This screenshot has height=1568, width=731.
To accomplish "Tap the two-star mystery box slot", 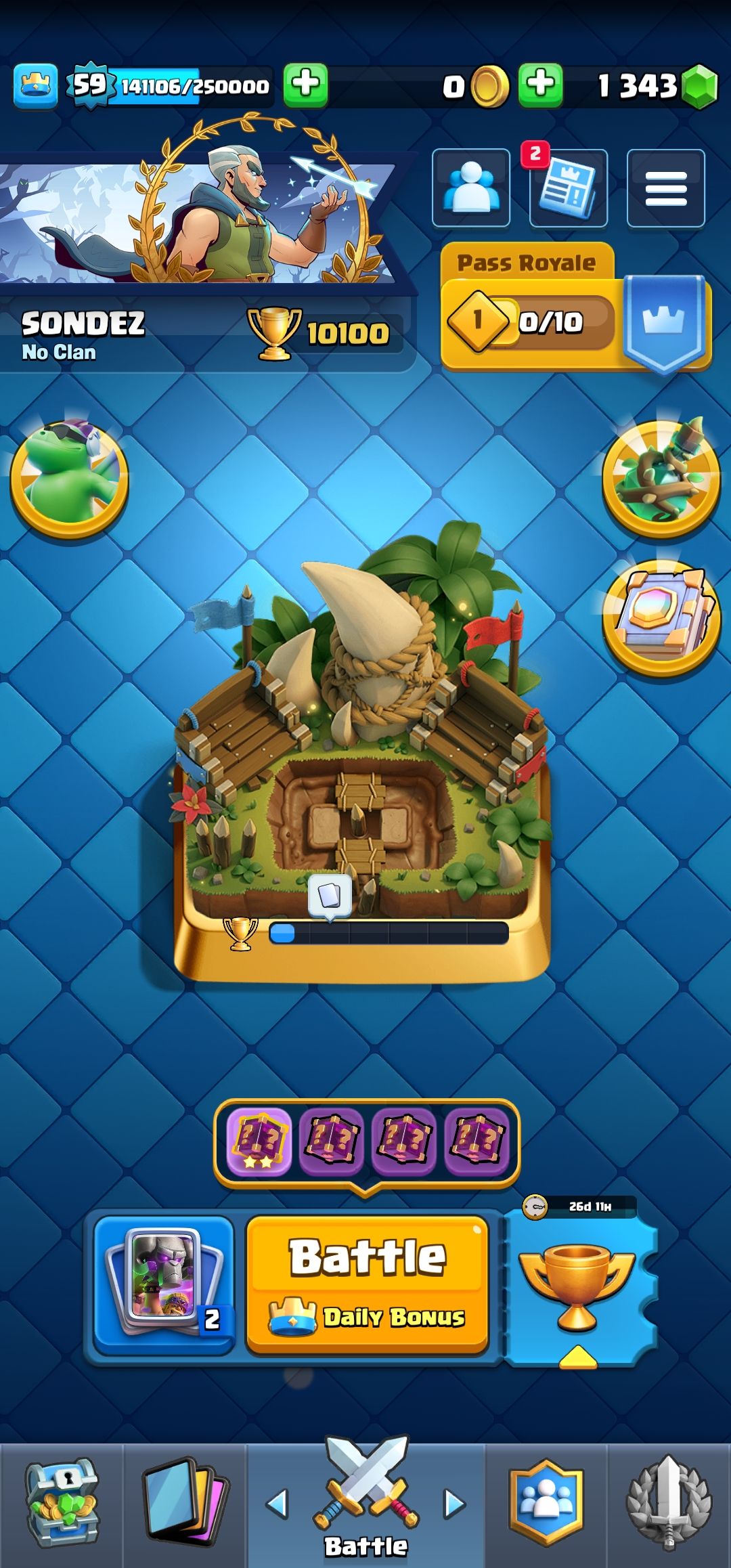I will [x=259, y=1142].
